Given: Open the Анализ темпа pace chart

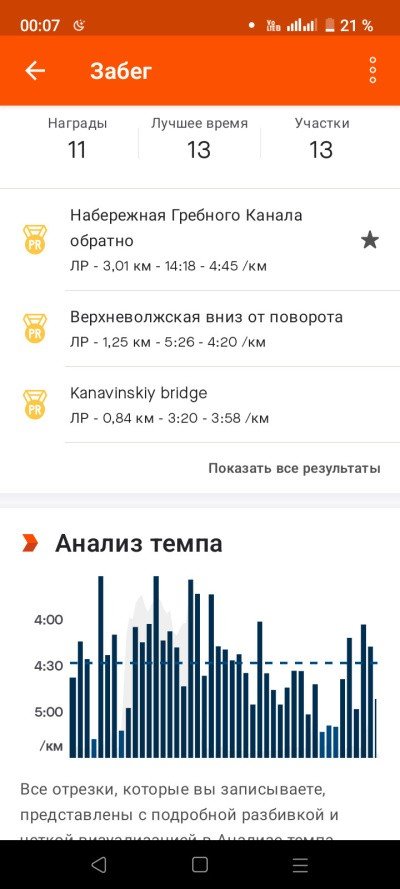Looking at the screenshot, I should click(x=206, y=667).
